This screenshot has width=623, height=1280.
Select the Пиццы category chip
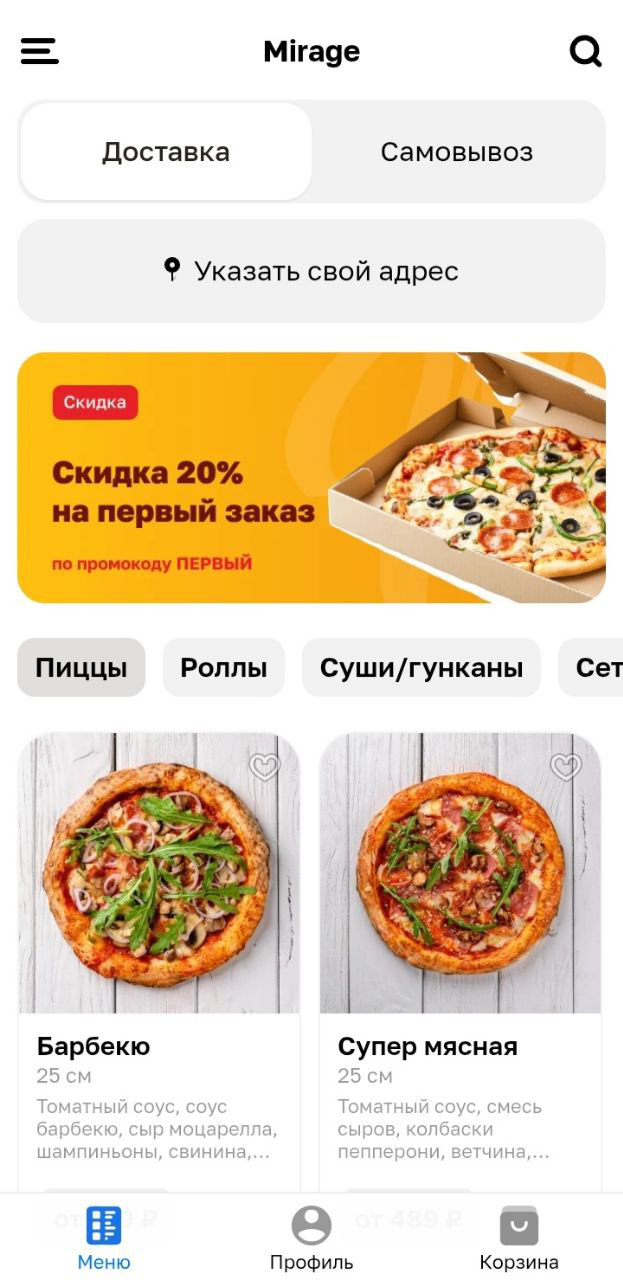81,668
